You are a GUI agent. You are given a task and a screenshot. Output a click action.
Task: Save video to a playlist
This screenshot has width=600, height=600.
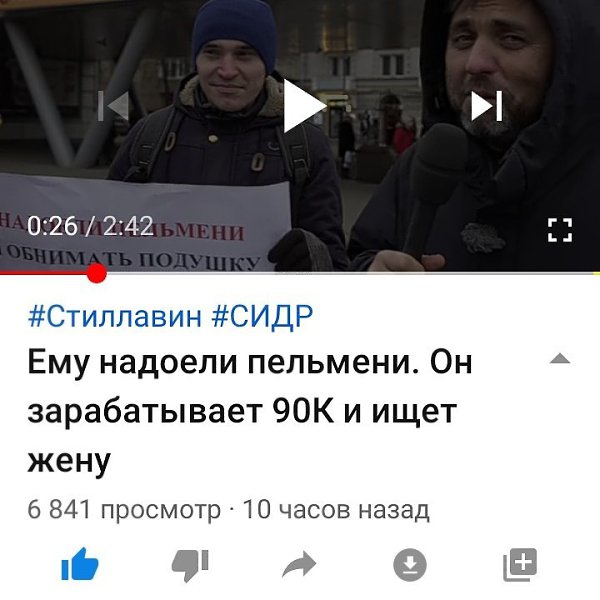click(519, 565)
